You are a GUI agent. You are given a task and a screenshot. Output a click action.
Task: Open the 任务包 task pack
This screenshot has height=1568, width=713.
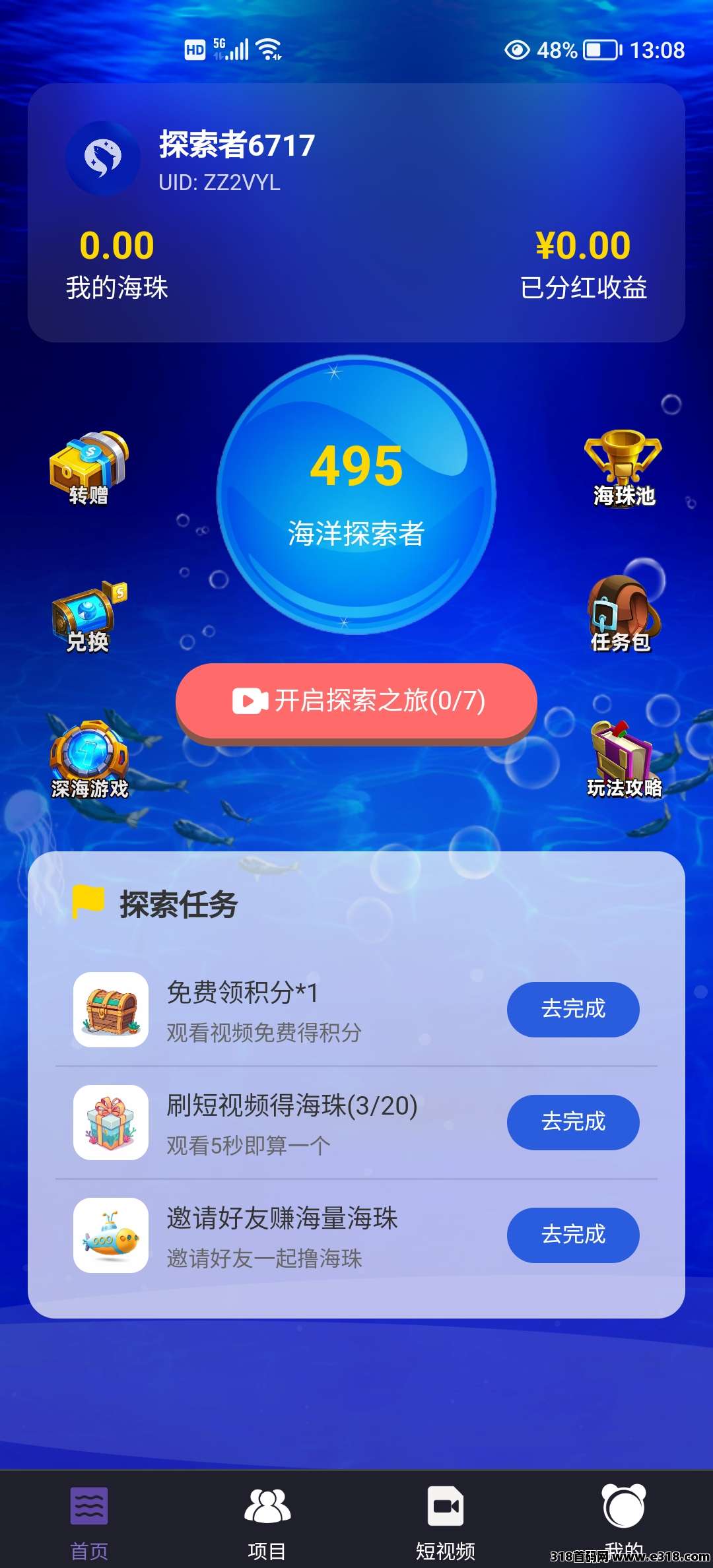pos(622,614)
